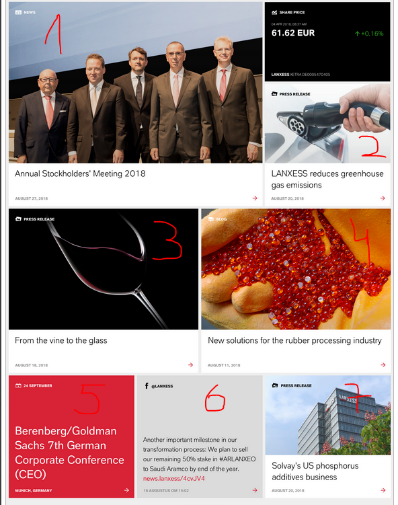This screenshot has height=505, width=398.
Task: Follow the news.lanxess link in the Facebook post
Action: click(x=174, y=478)
